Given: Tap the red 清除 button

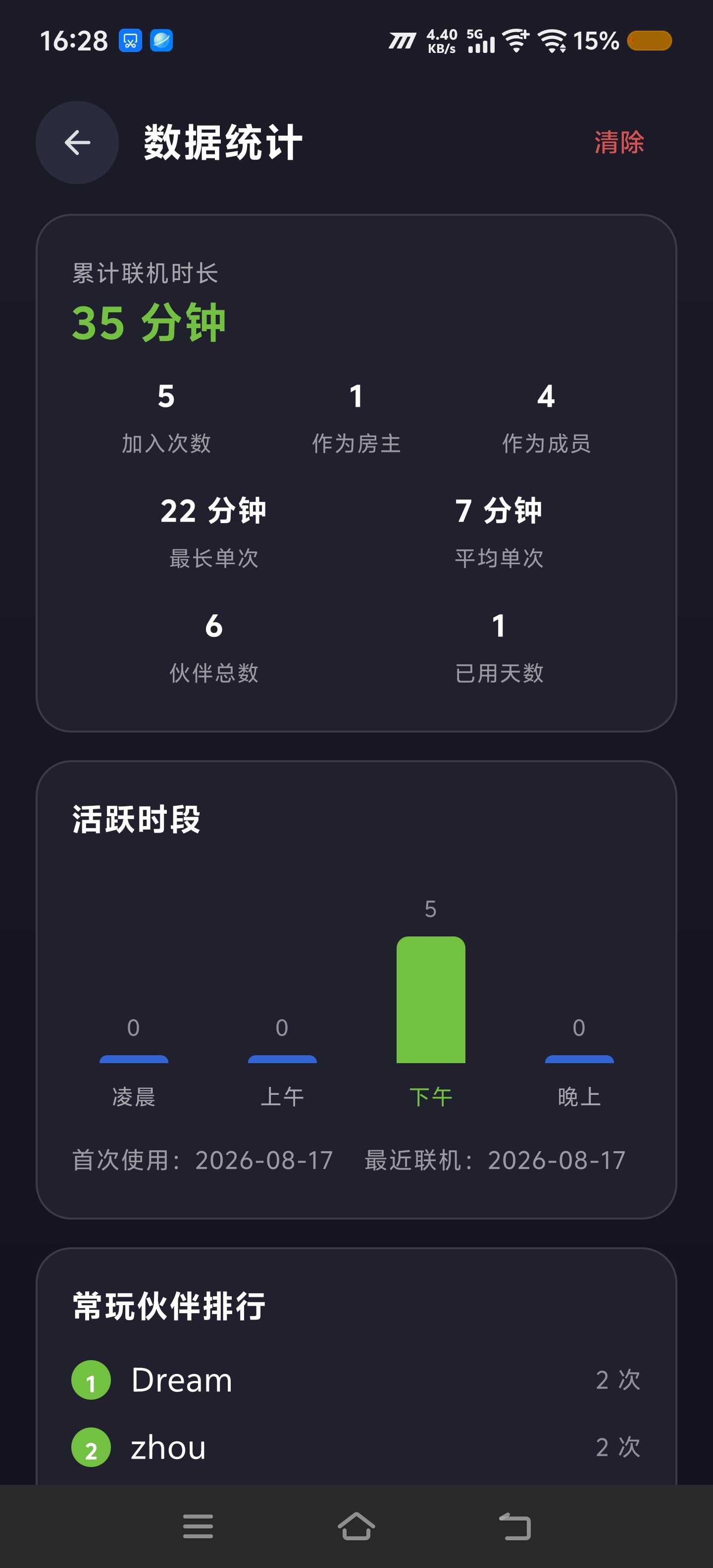Looking at the screenshot, I should click(618, 143).
